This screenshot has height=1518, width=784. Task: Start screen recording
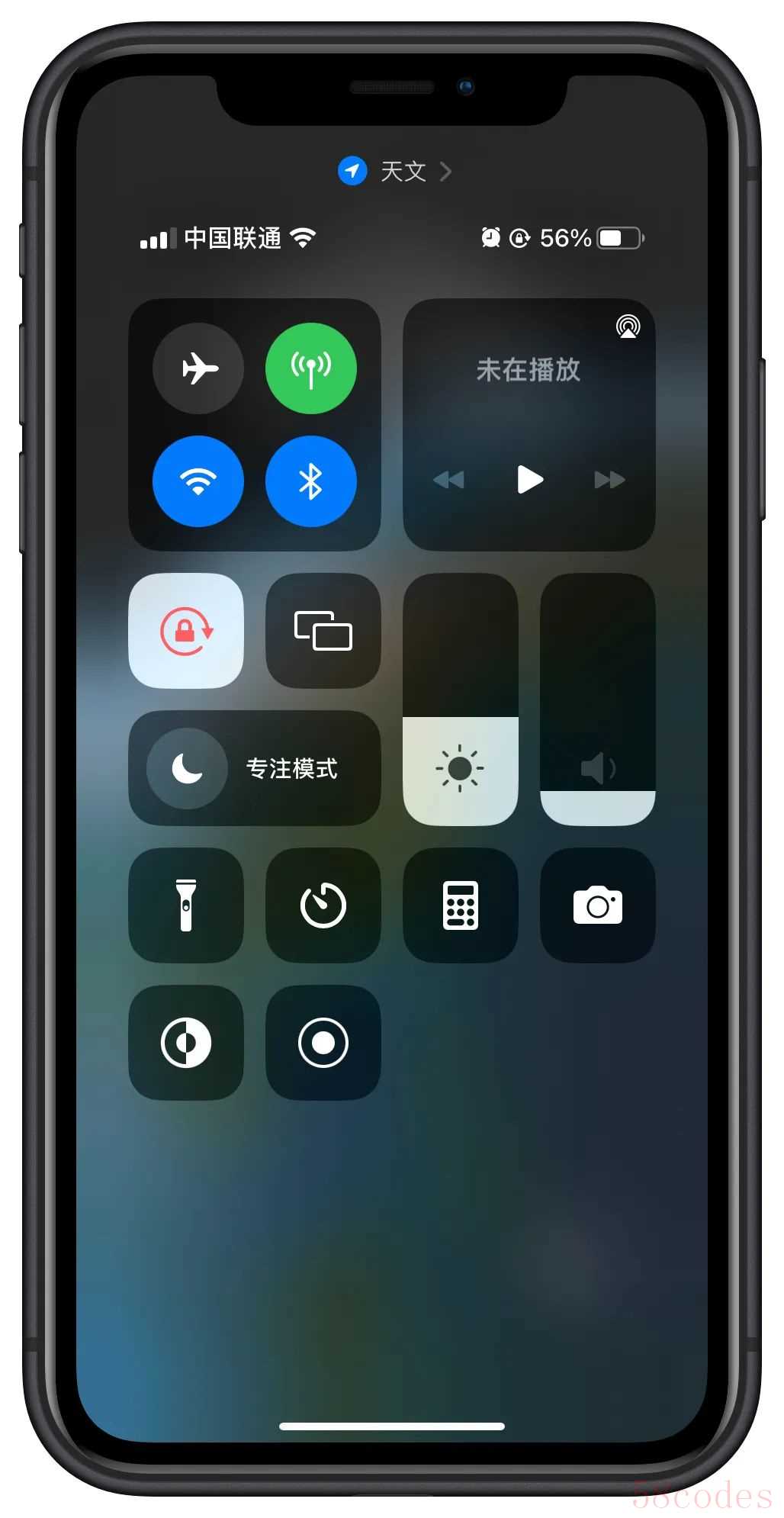[323, 1043]
